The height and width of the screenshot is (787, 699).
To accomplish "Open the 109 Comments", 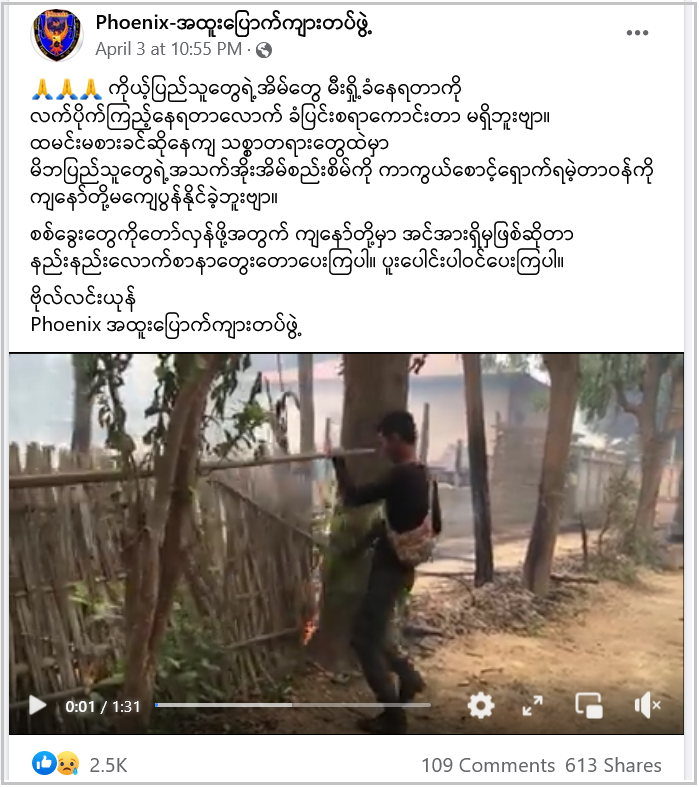I will (x=488, y=765).
